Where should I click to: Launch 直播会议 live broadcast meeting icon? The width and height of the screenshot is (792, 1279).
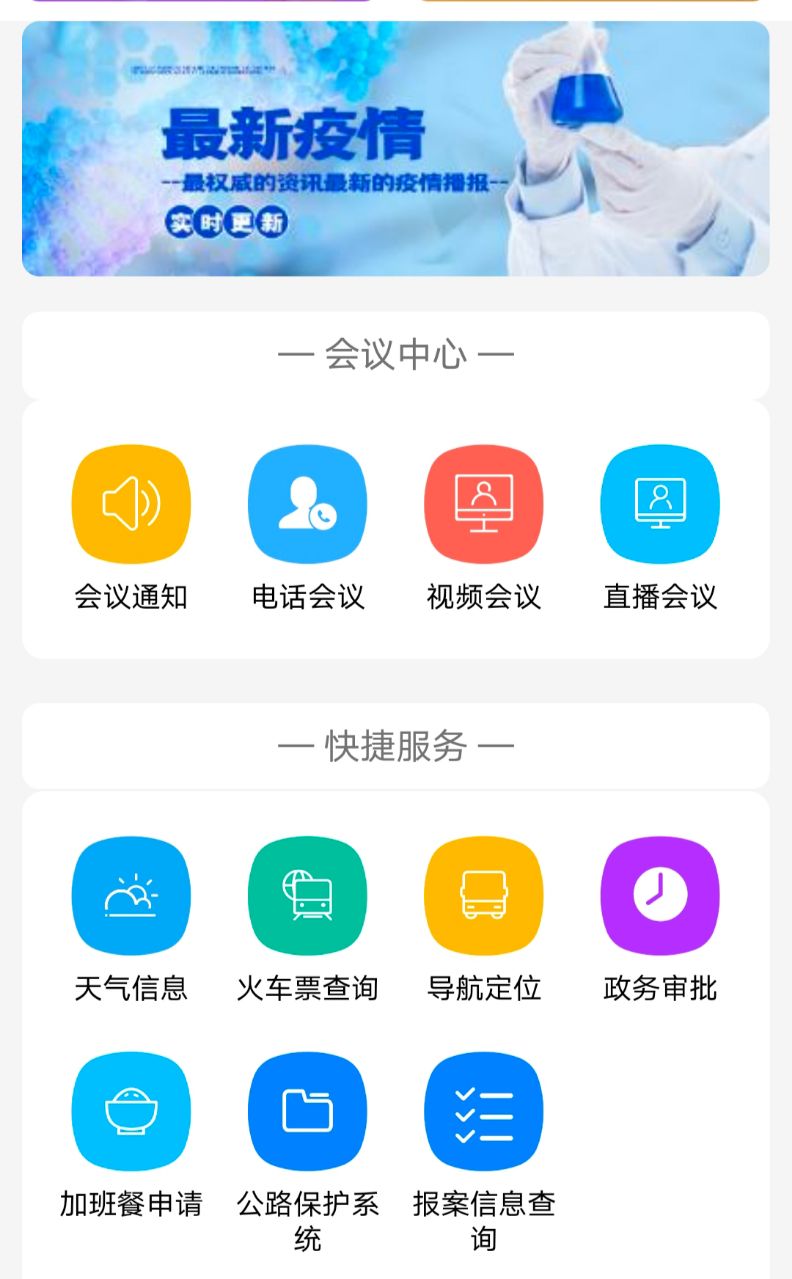point(659,503)
